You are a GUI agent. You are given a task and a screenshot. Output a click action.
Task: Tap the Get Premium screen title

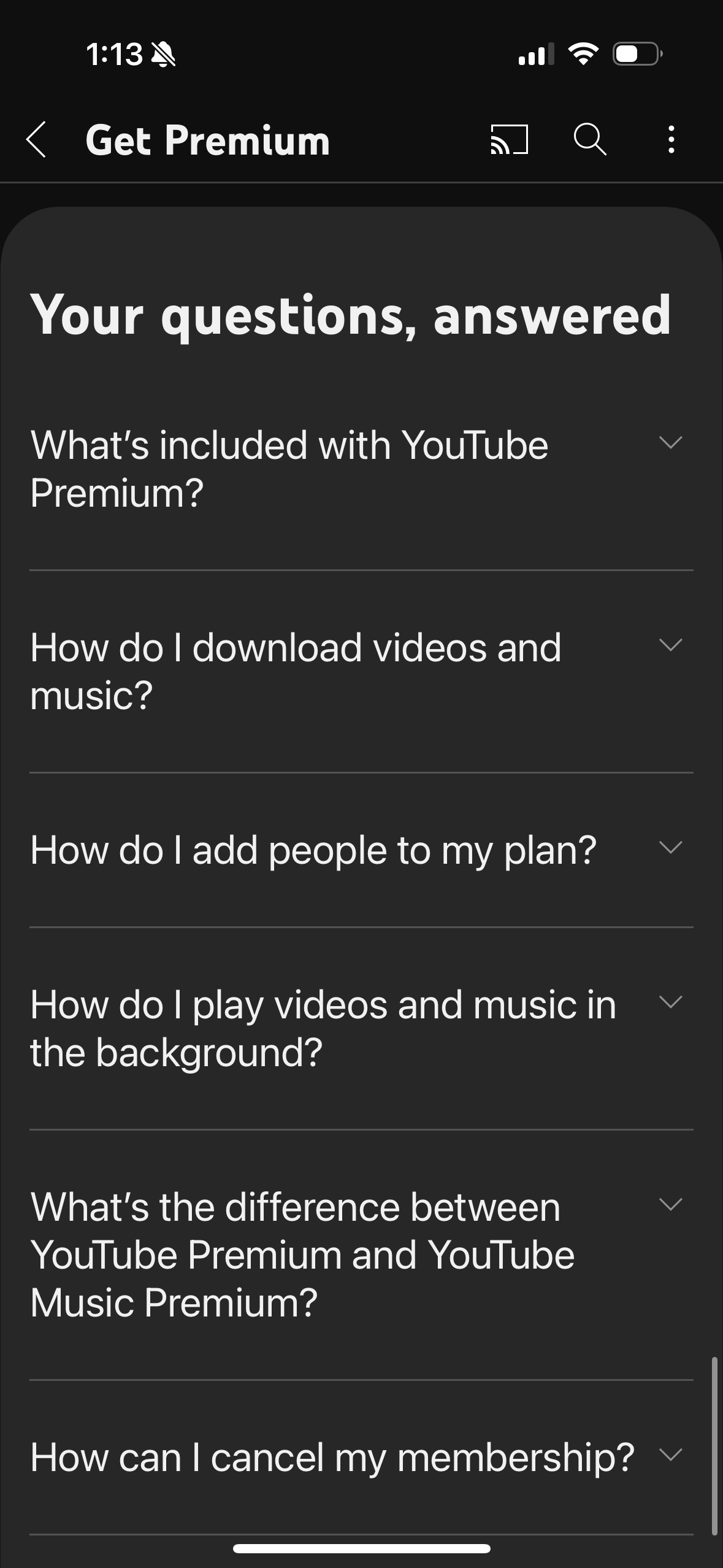click(x=206, y=141)
